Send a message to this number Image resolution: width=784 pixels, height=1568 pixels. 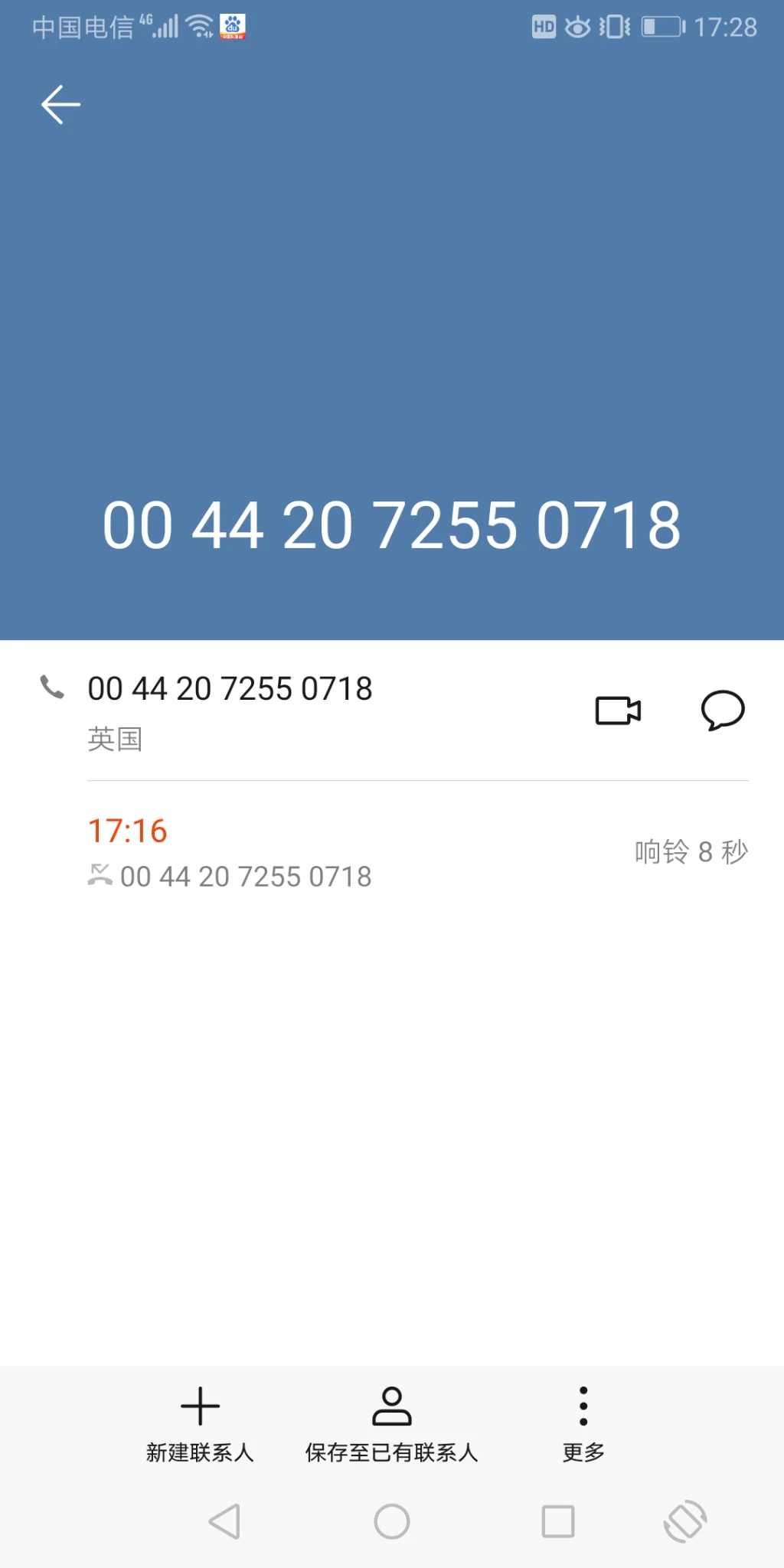[722, 710]
